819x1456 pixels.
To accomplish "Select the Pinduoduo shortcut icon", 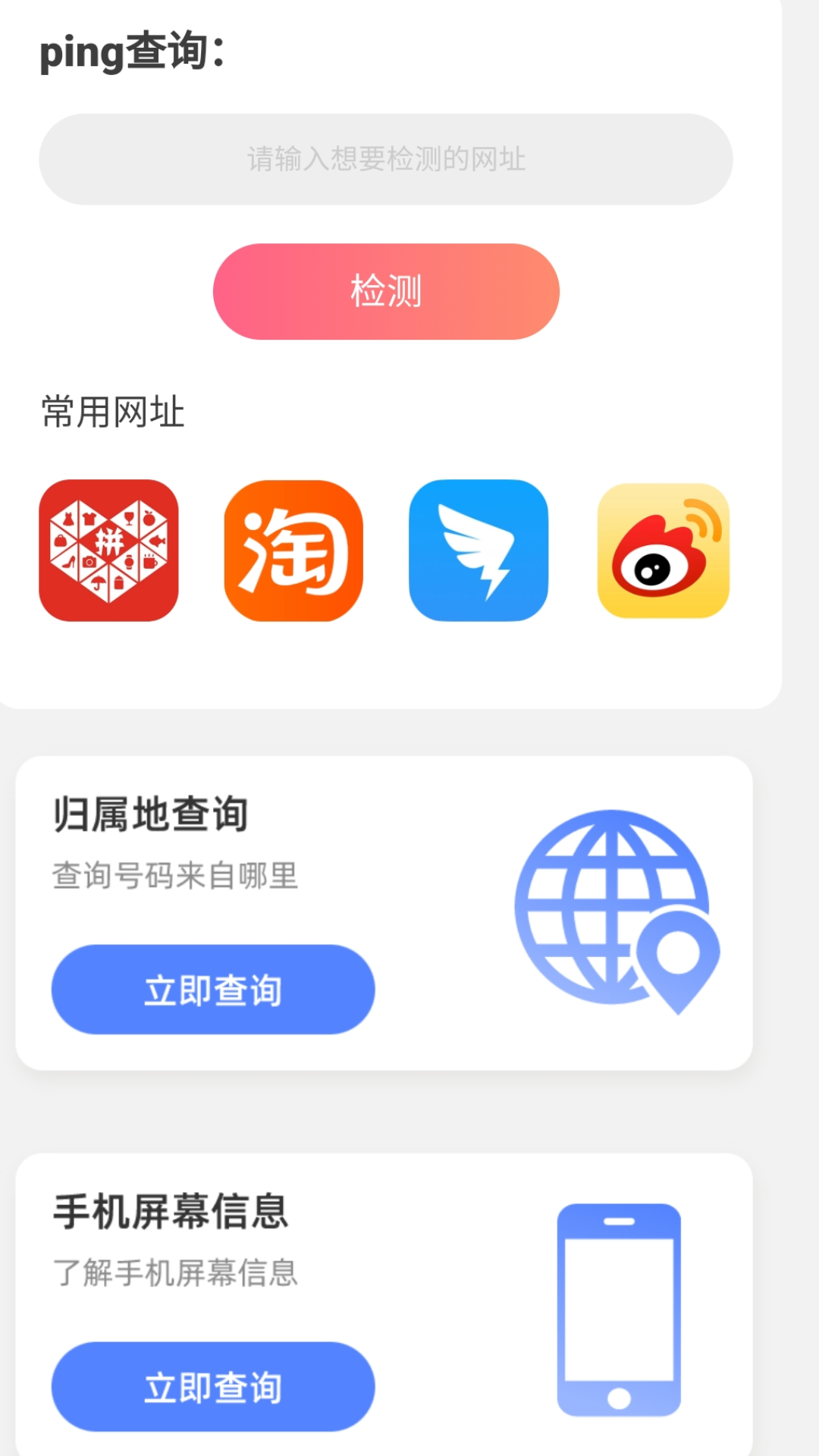I will pos(108,551).
